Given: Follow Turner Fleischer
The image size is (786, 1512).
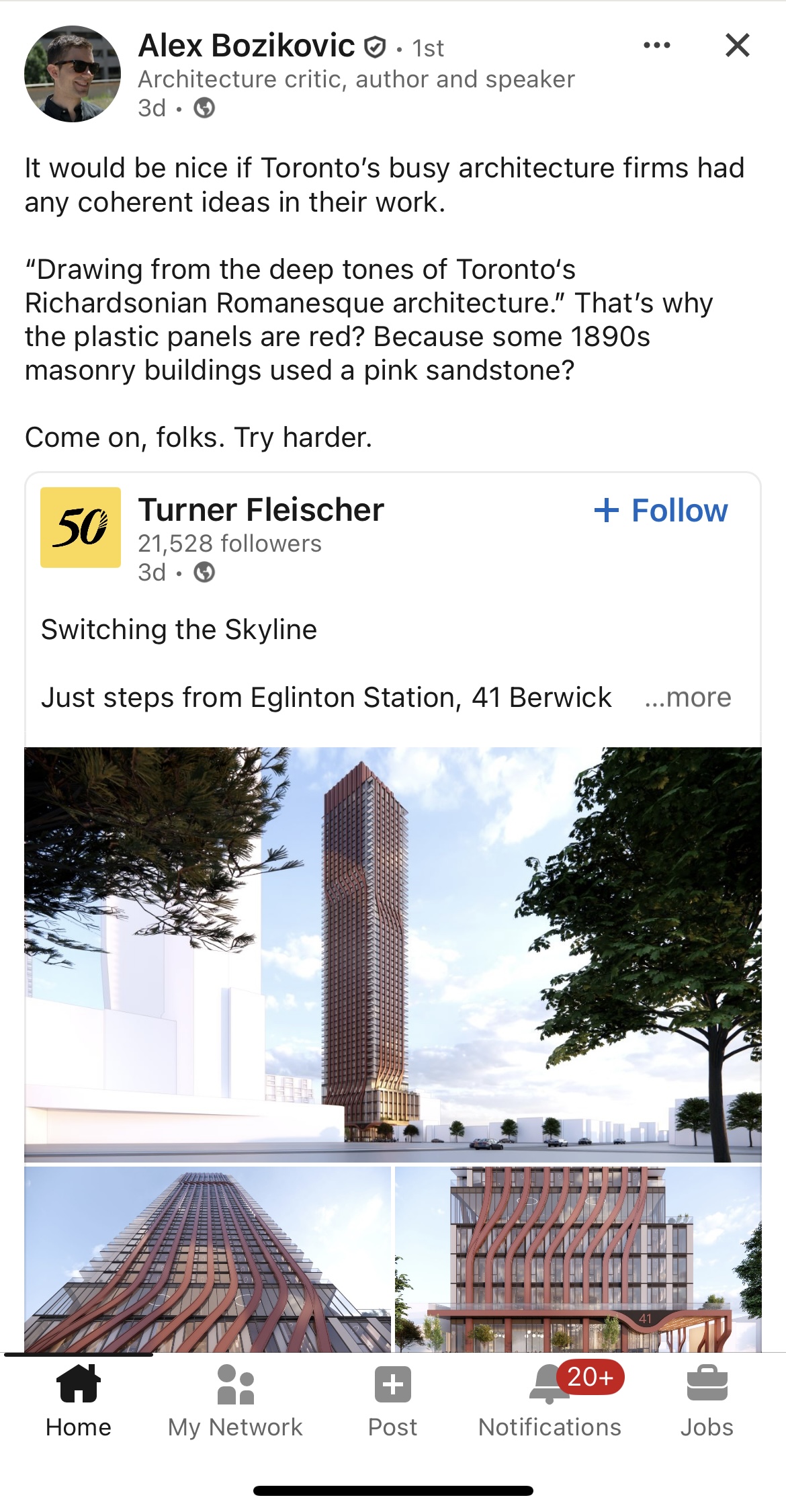Looking at the screenshot, I should (x=661, y=511).
